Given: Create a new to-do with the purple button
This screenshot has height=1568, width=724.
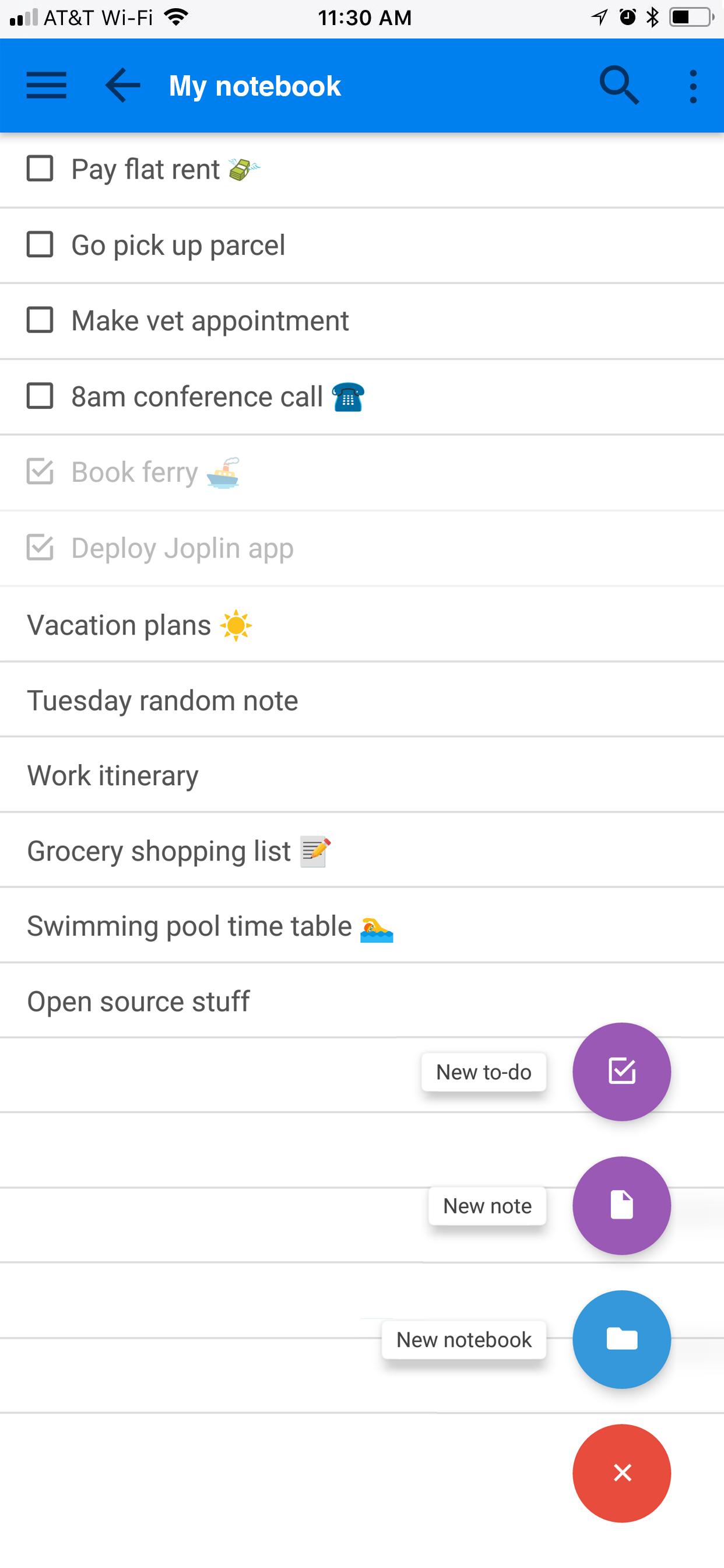Looking at the screenshot, I should tap(621, 1072).
